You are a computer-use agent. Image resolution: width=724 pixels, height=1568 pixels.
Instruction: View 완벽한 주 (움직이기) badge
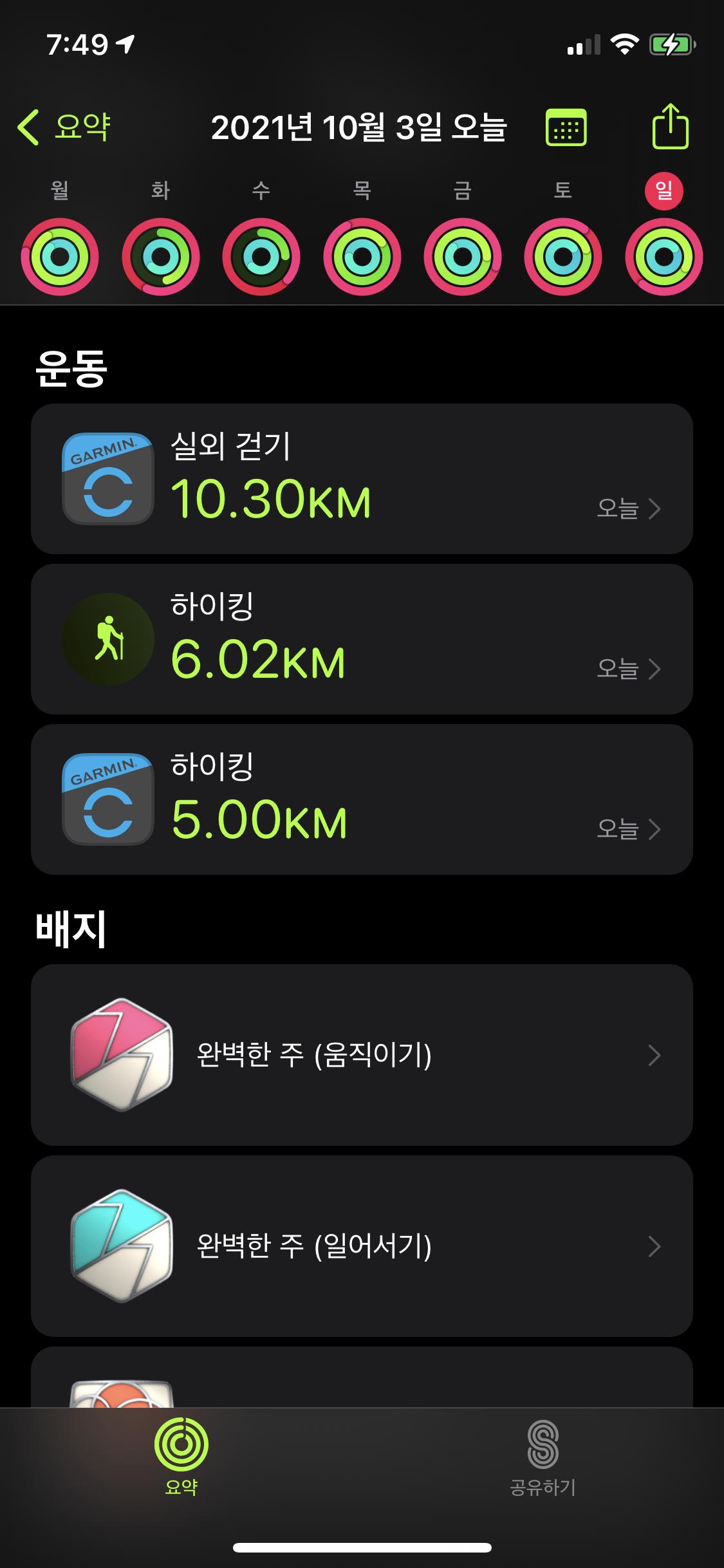coord(362,1055)
